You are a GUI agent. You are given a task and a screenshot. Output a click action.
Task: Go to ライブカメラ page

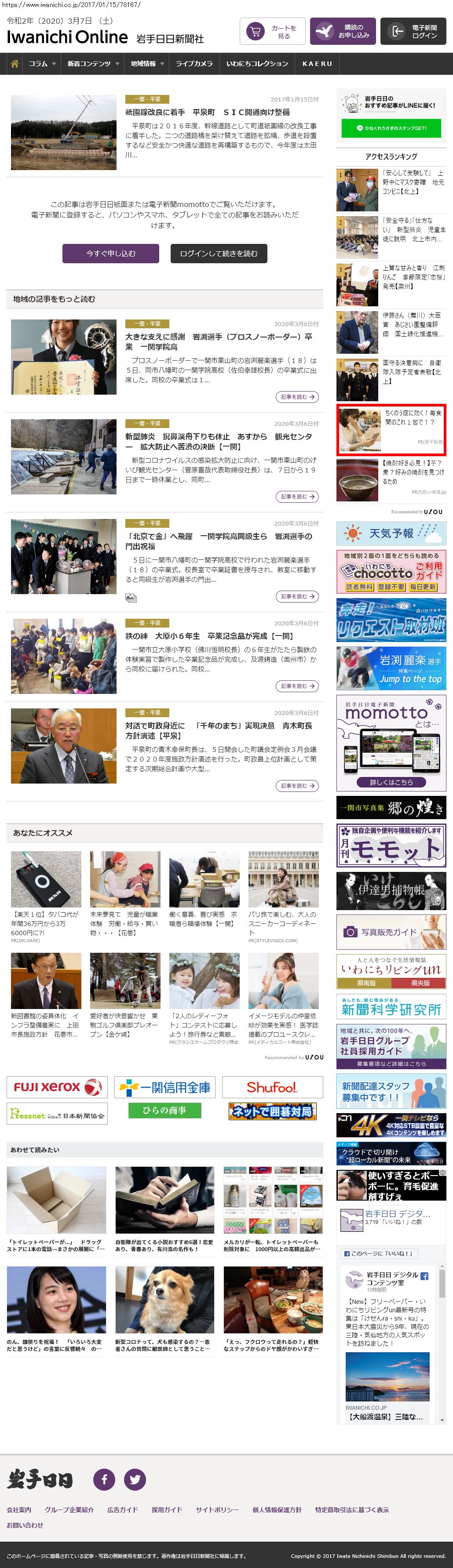pos(194,64)
